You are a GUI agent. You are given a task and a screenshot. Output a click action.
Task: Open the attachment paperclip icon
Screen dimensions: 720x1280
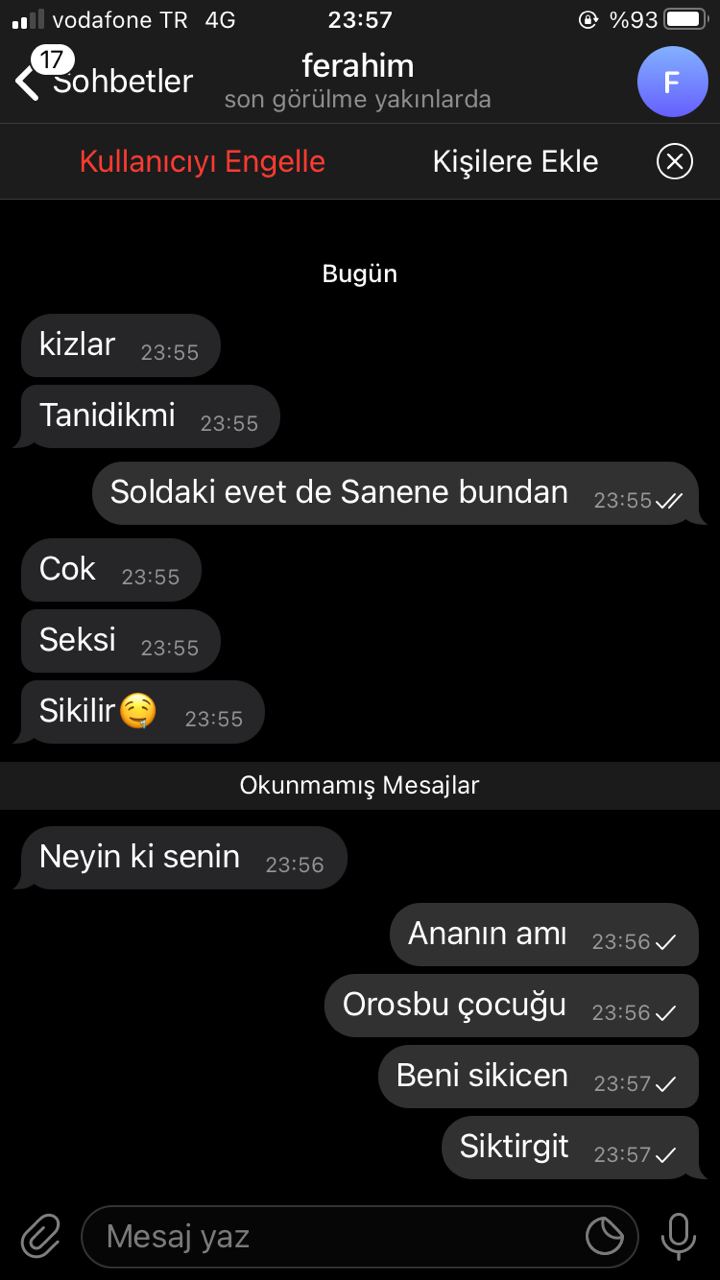pos(38,1236)
